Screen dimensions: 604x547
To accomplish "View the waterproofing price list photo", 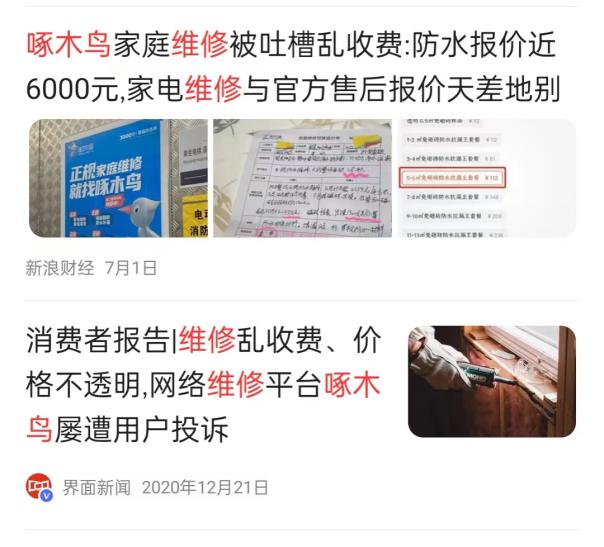I will point(487,178).
